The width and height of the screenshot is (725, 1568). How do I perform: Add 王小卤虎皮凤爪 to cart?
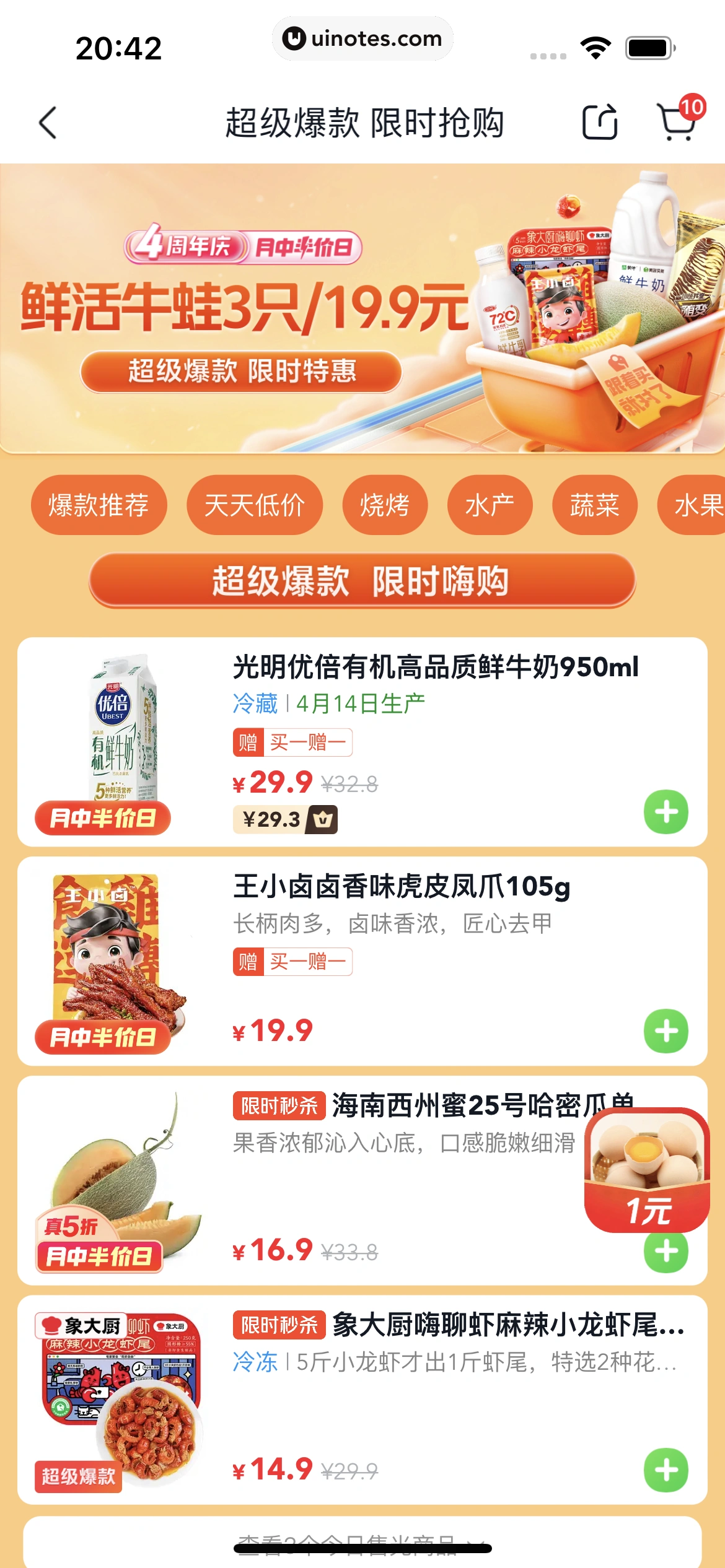(666, 1031)
